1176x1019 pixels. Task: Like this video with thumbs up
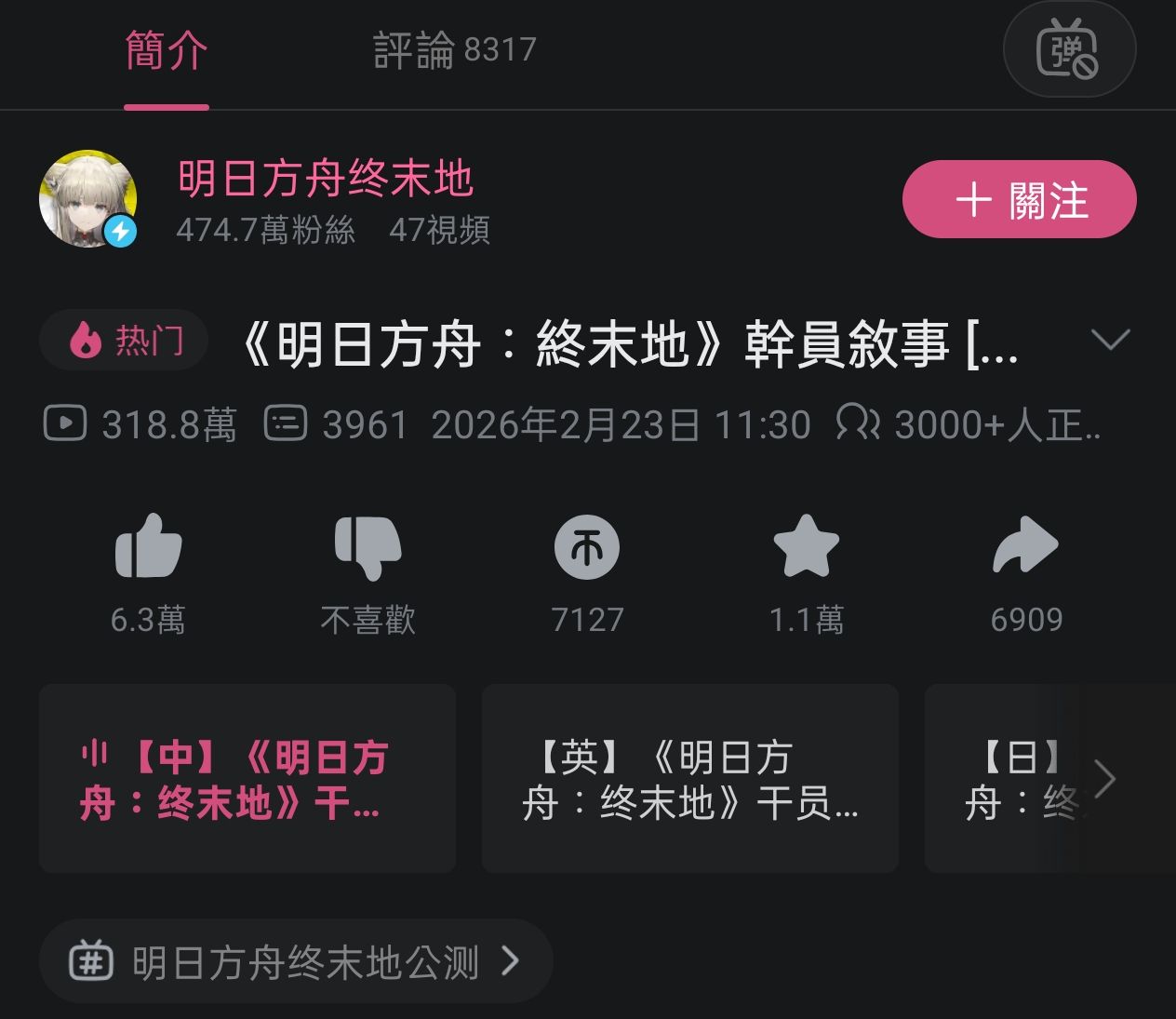[x=148, y=547]
